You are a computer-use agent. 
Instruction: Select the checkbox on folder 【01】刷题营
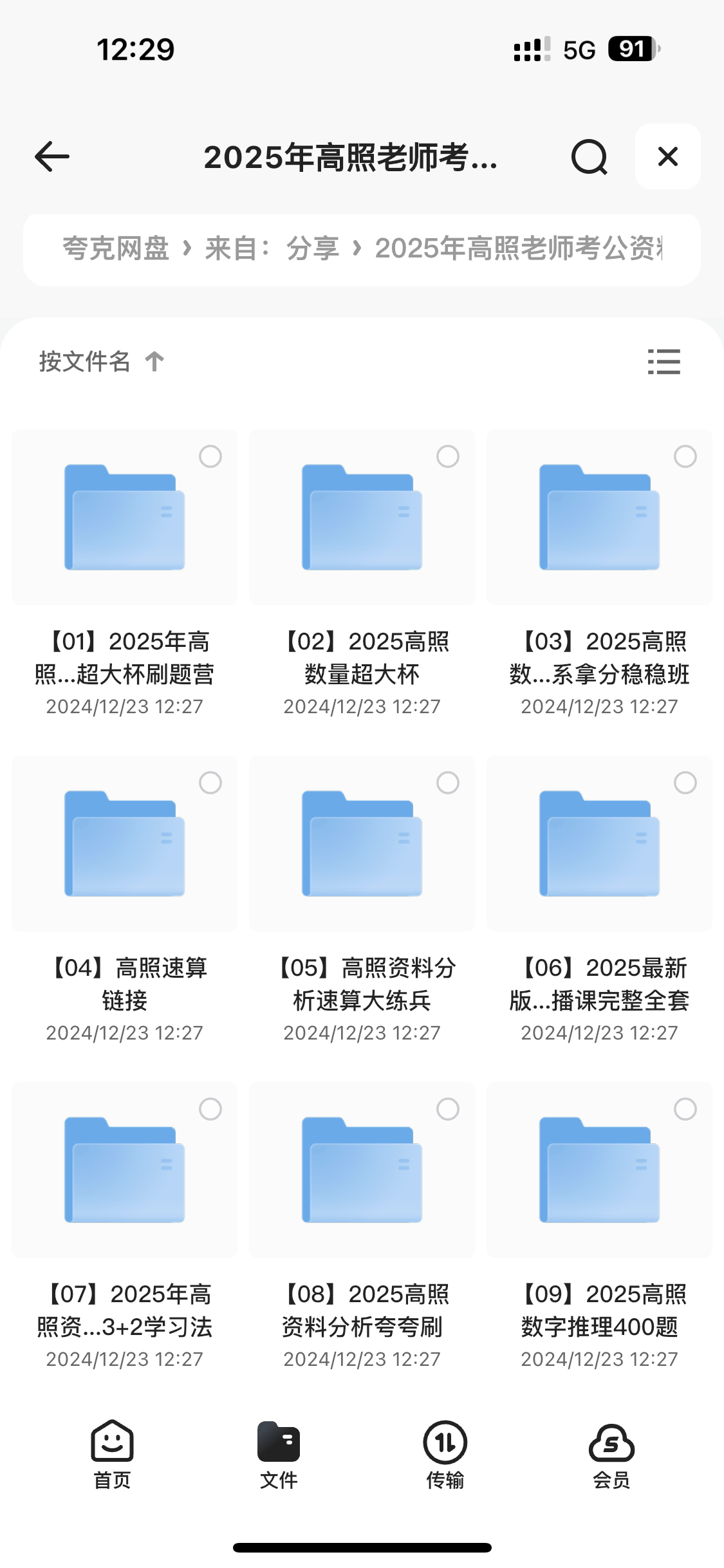coord(210,456)
